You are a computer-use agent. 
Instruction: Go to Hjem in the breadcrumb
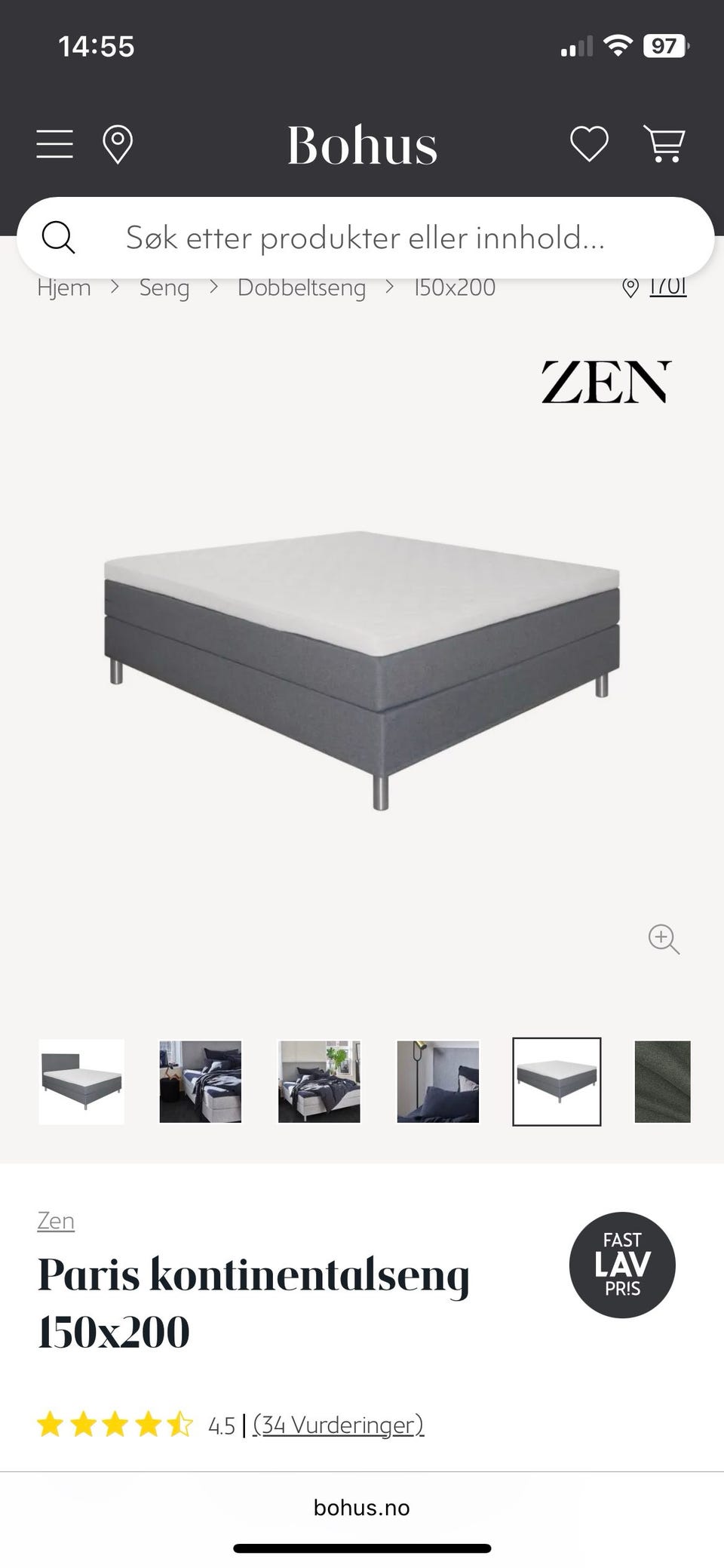click(x=64, y=288)
